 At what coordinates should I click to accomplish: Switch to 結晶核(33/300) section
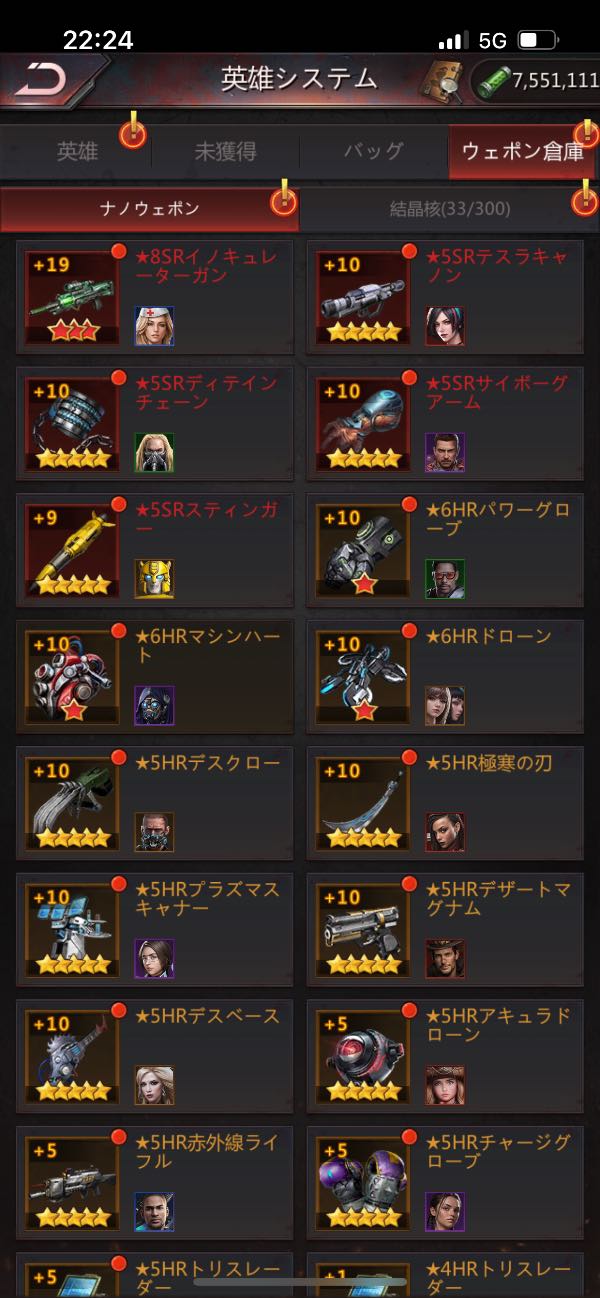[449, 209]
